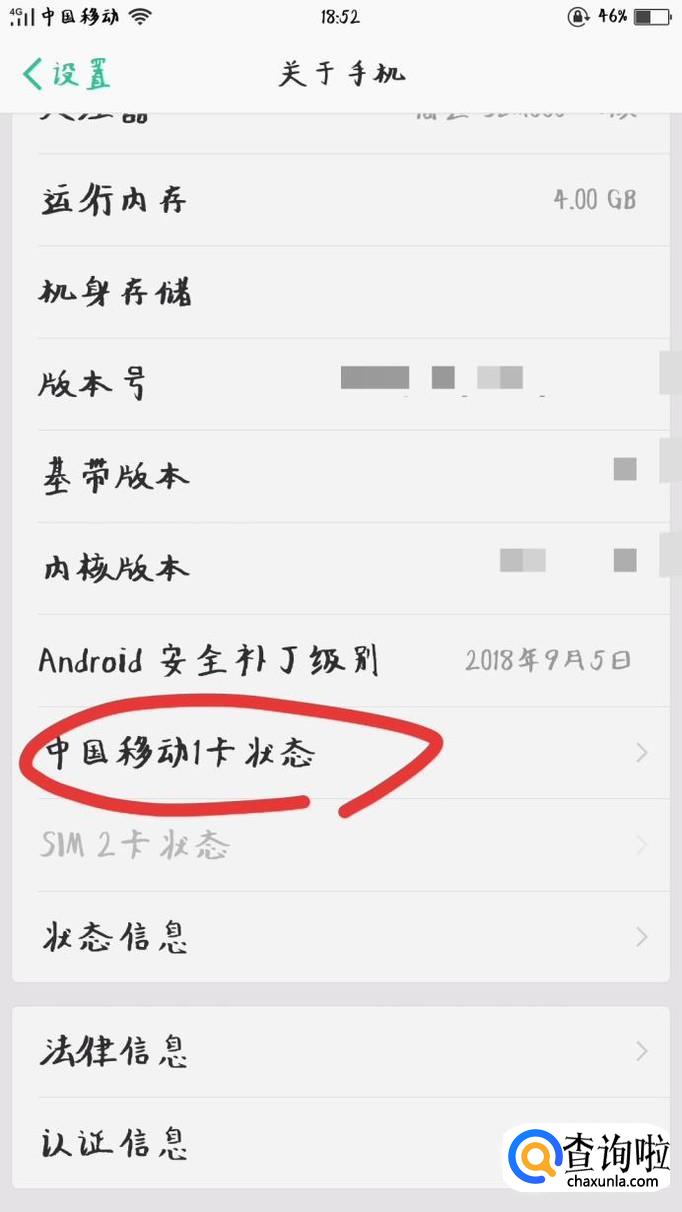Open 认证信息

(341, 1143)
